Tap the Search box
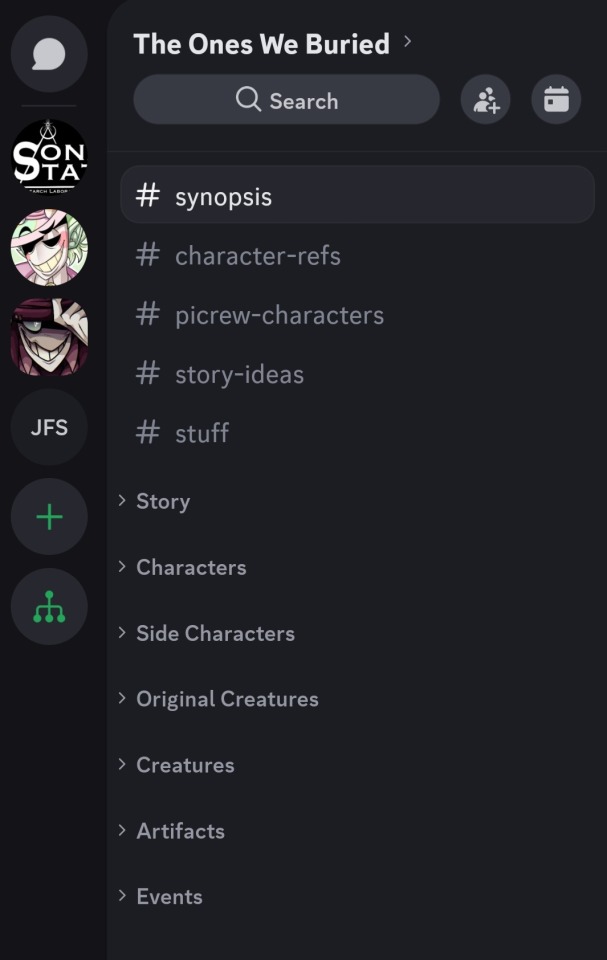607x960 pixels. coord(286,100)
